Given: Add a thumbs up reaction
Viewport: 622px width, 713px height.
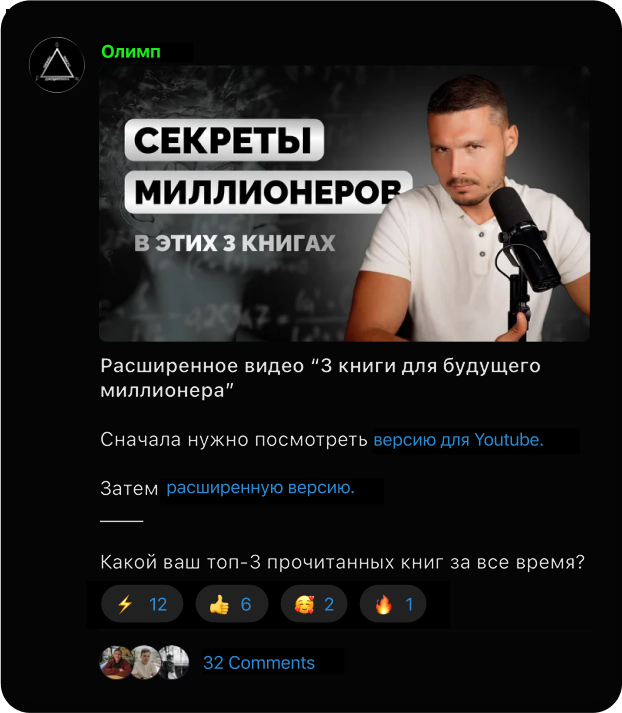Looking at the screenshot, I should [231, 604].
